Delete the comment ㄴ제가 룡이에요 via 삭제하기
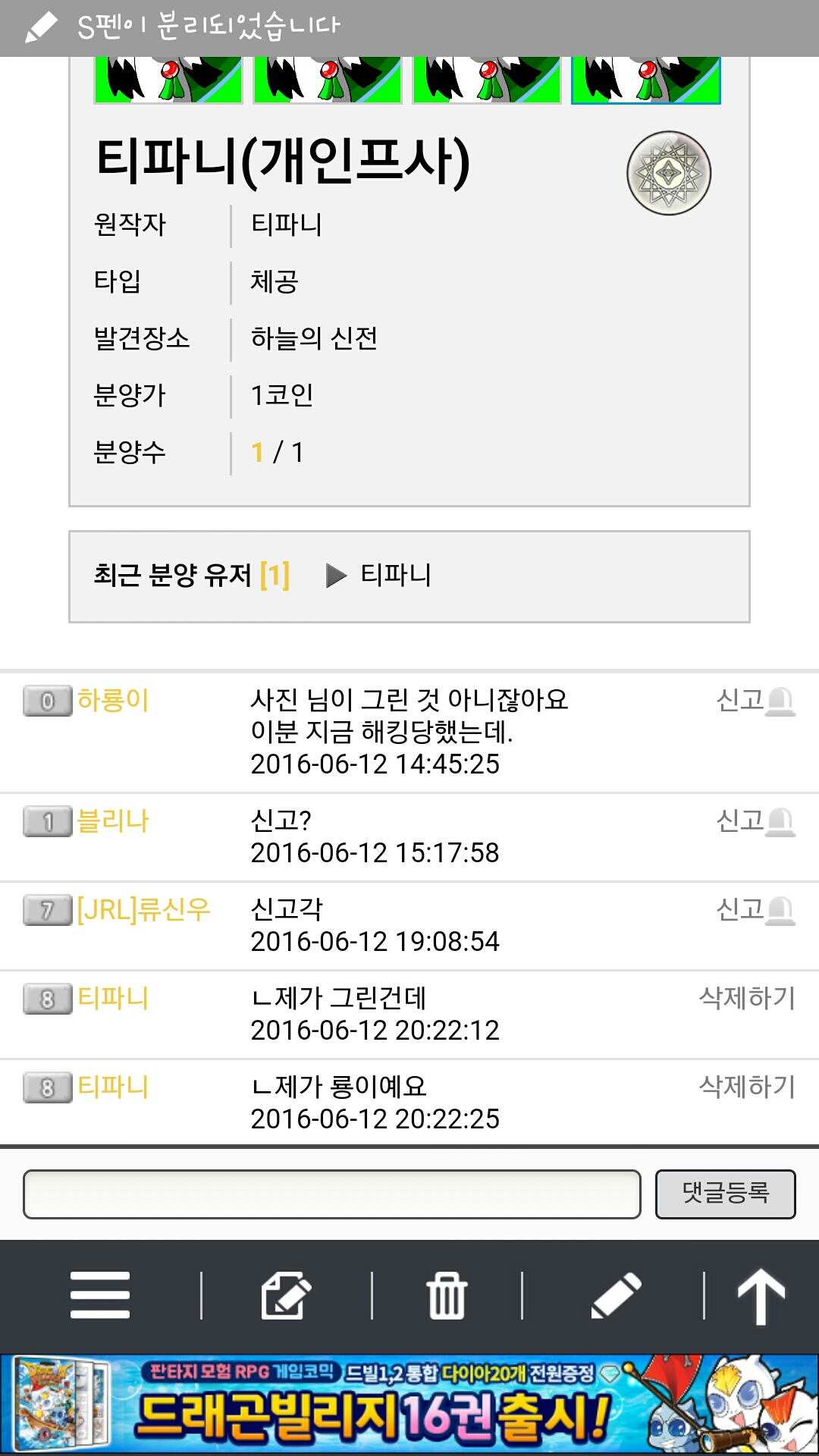This screenshot has height=1456, width=819. tap(747, 1087)
